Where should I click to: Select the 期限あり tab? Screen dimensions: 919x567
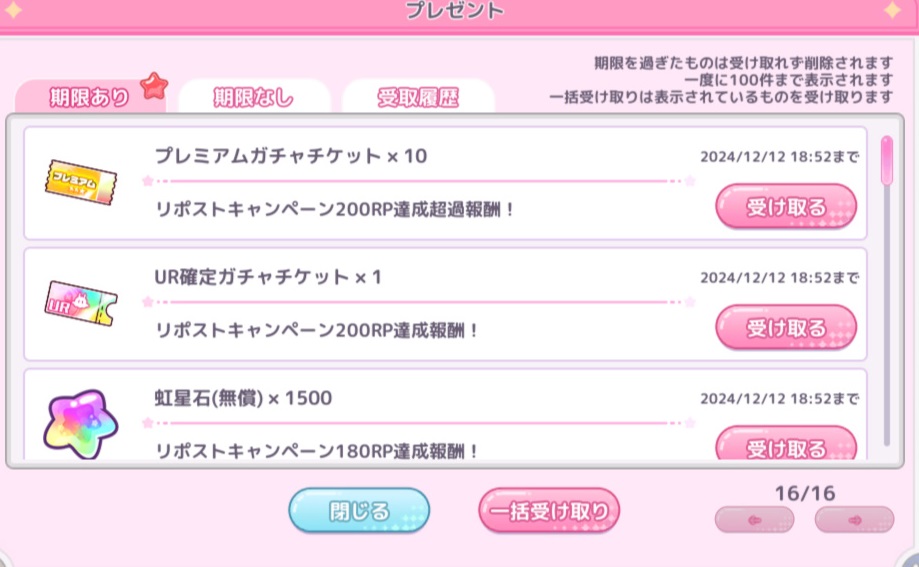tap(89, 98)
